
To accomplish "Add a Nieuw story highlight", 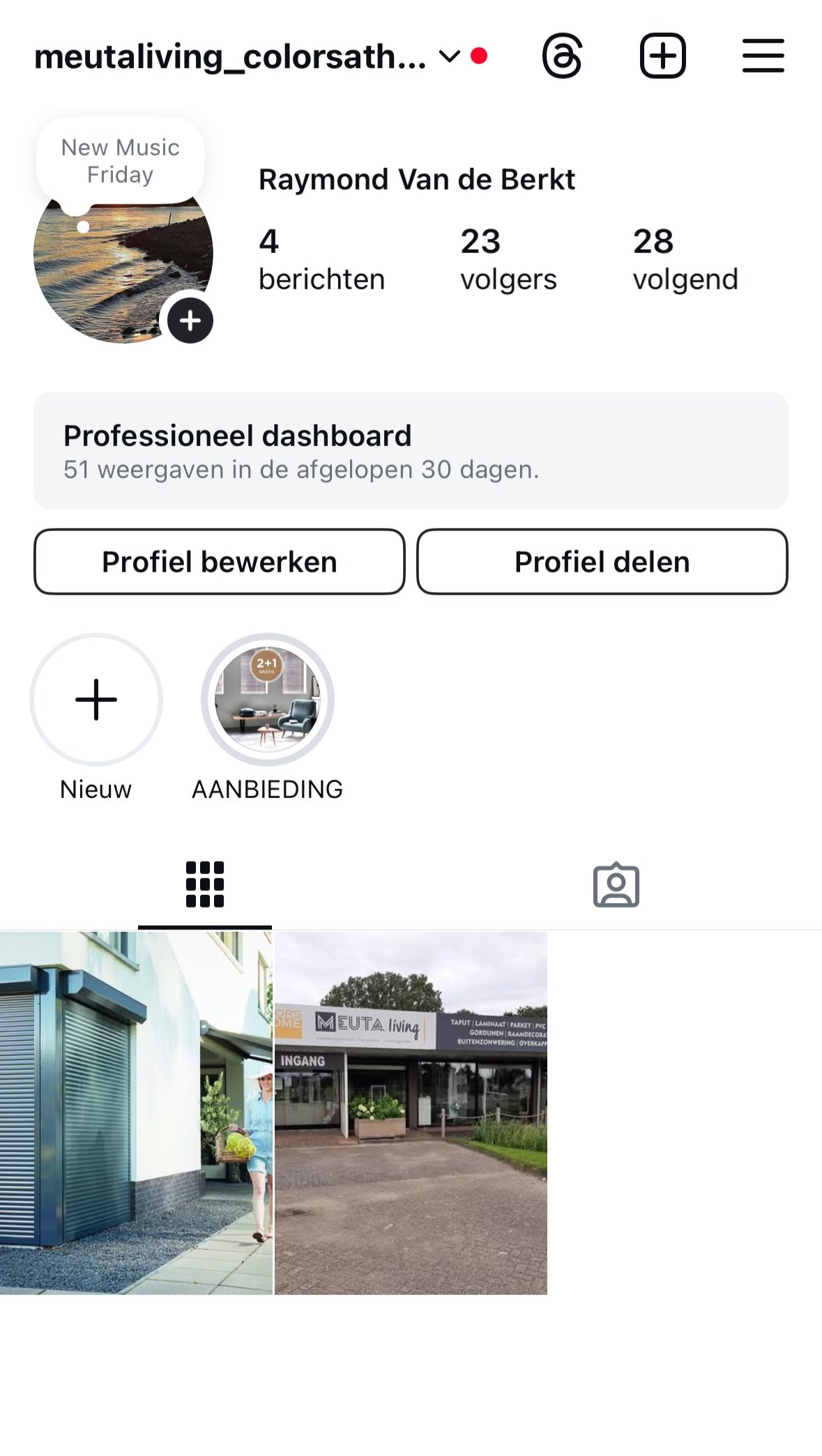I will (96, 700).
